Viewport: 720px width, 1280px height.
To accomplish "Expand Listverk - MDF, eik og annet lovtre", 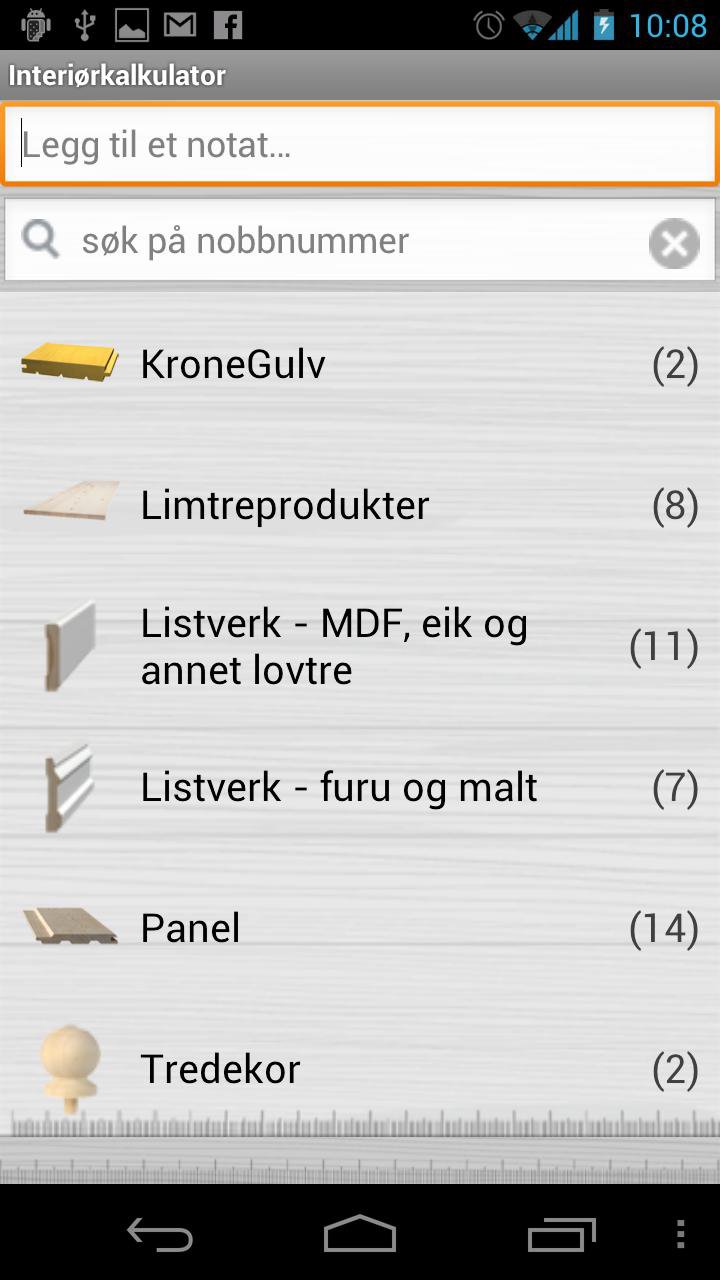I will pyautogui.click(x=360, y=645).
